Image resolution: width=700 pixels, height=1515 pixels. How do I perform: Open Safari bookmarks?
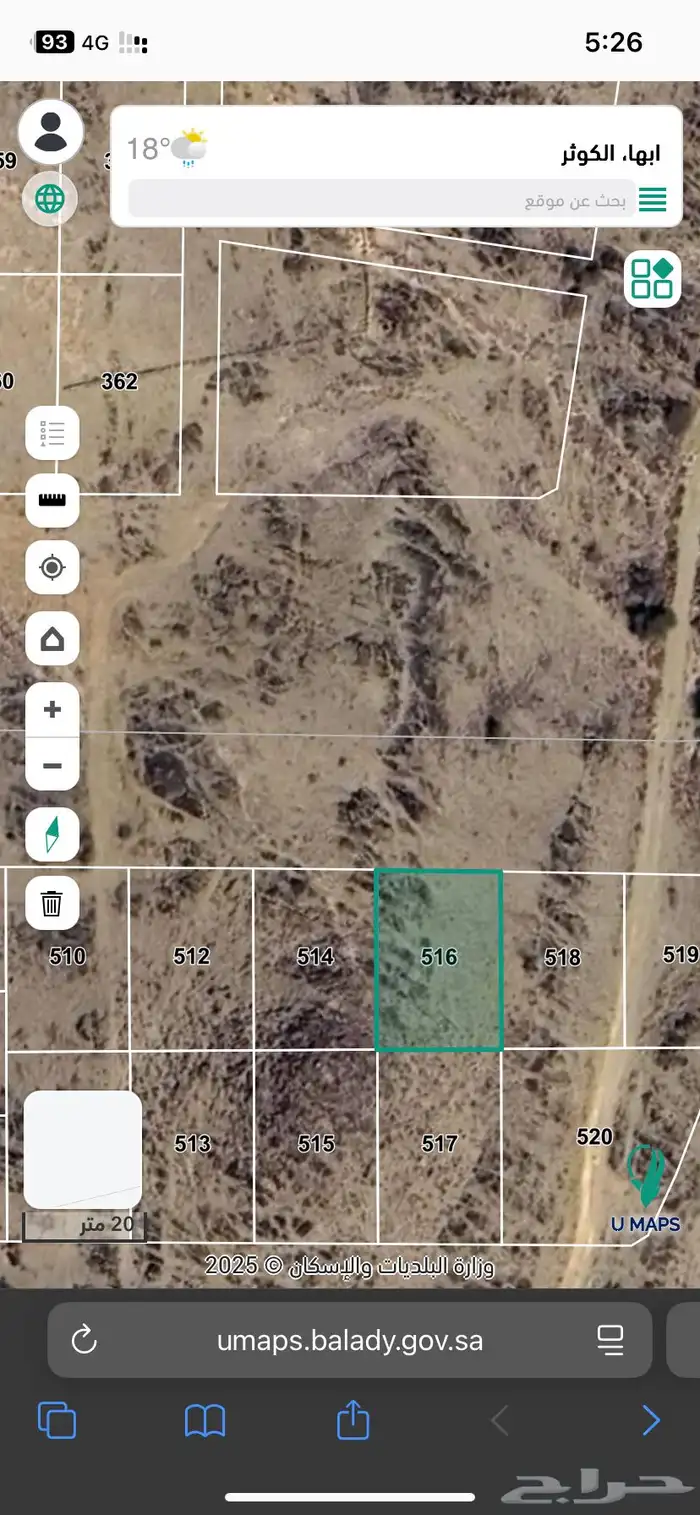point(205,1420)
